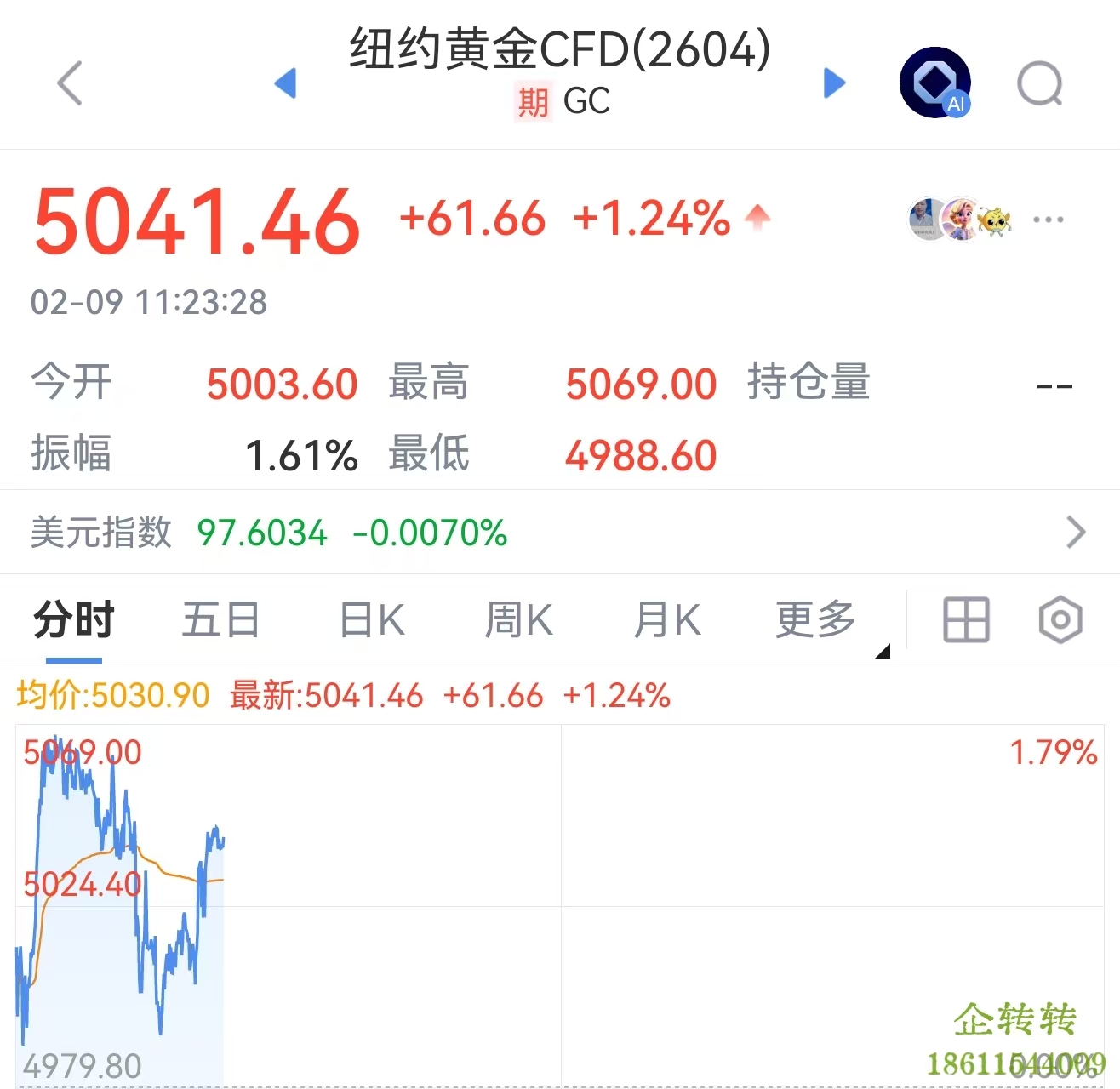Switch to the 五日 chart tab
This screenshot has height=1089, width=1120.
click(221, 619)
